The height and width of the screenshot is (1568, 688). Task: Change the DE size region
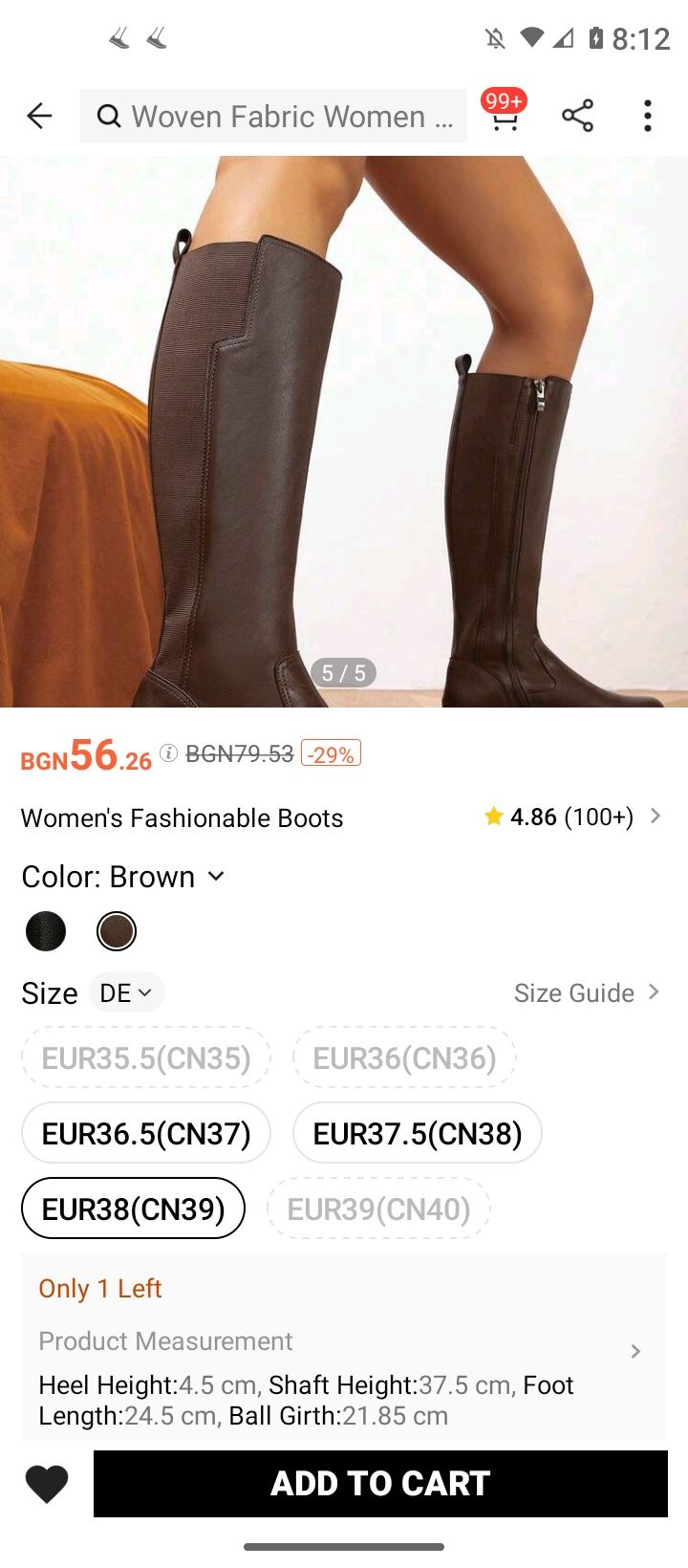coord(126,992)
